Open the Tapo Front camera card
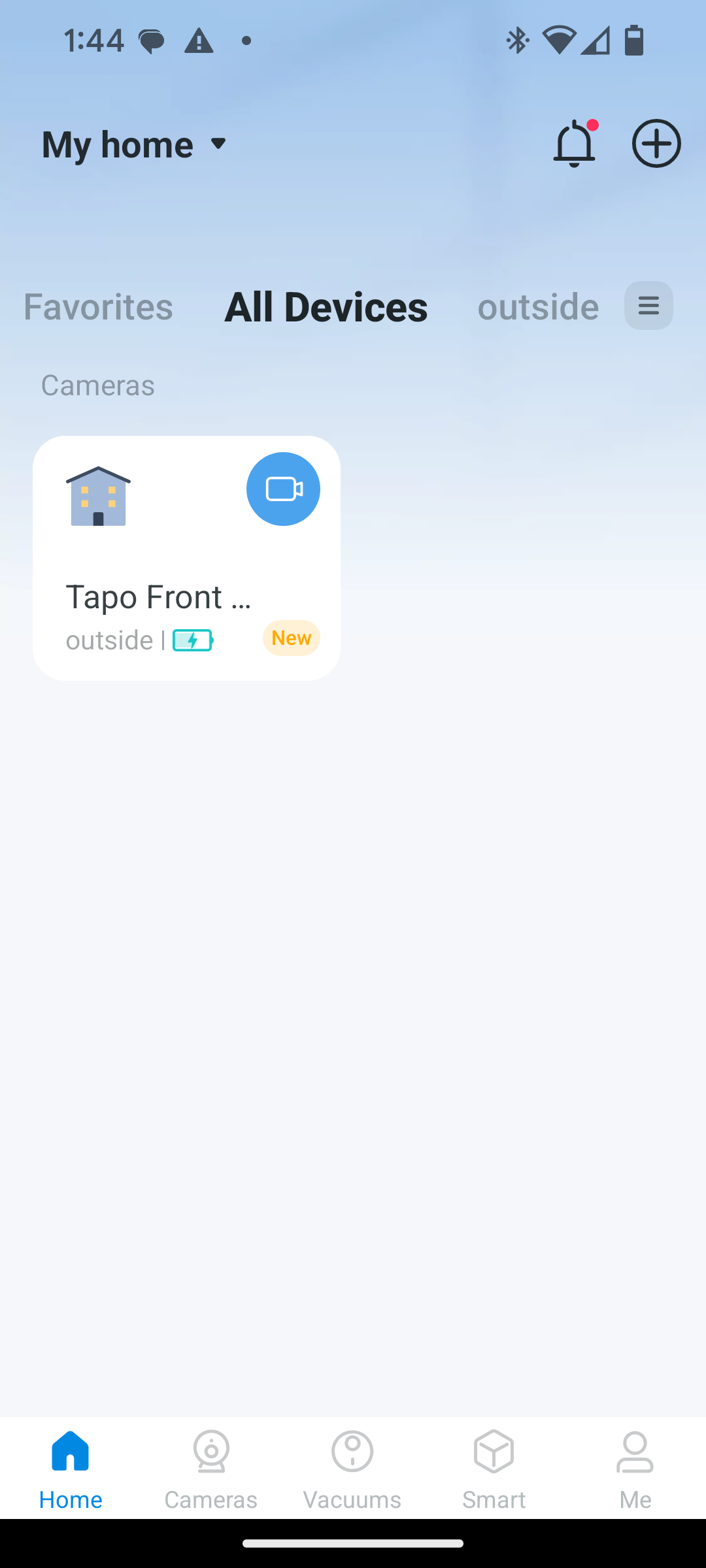The image size is (706, 1568). pos(186,558)
